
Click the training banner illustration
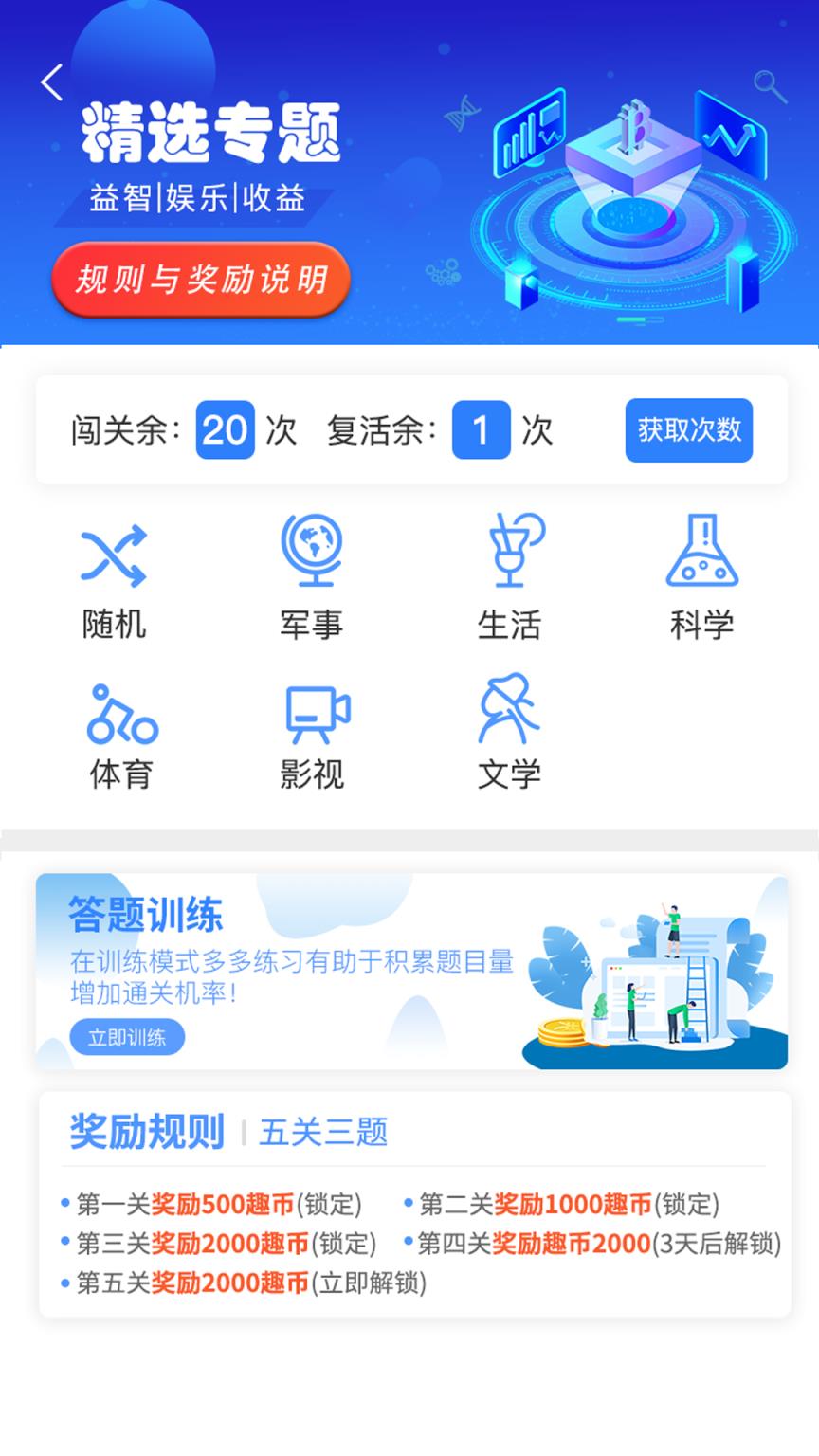(x=654, y=976)
